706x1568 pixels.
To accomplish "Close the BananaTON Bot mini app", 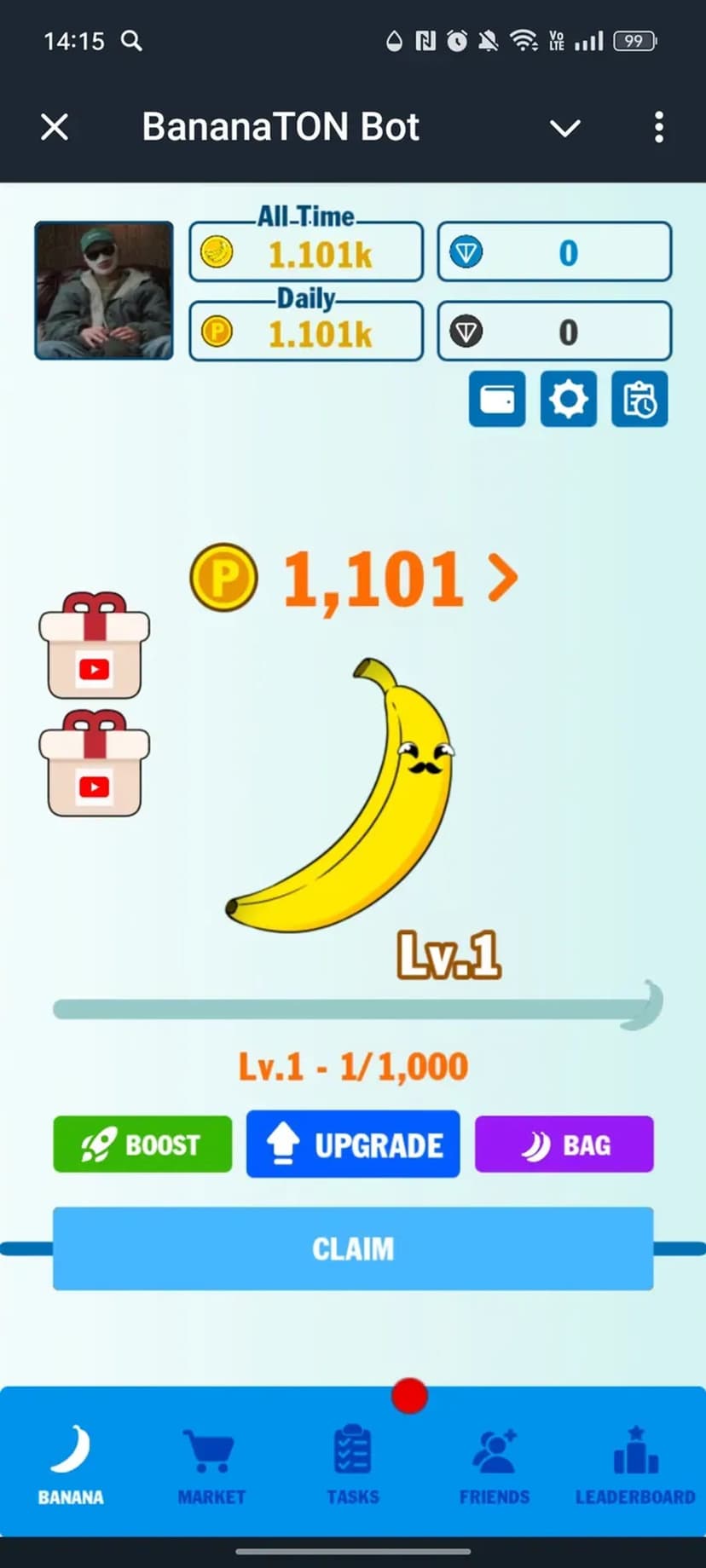I will (55, 128).
